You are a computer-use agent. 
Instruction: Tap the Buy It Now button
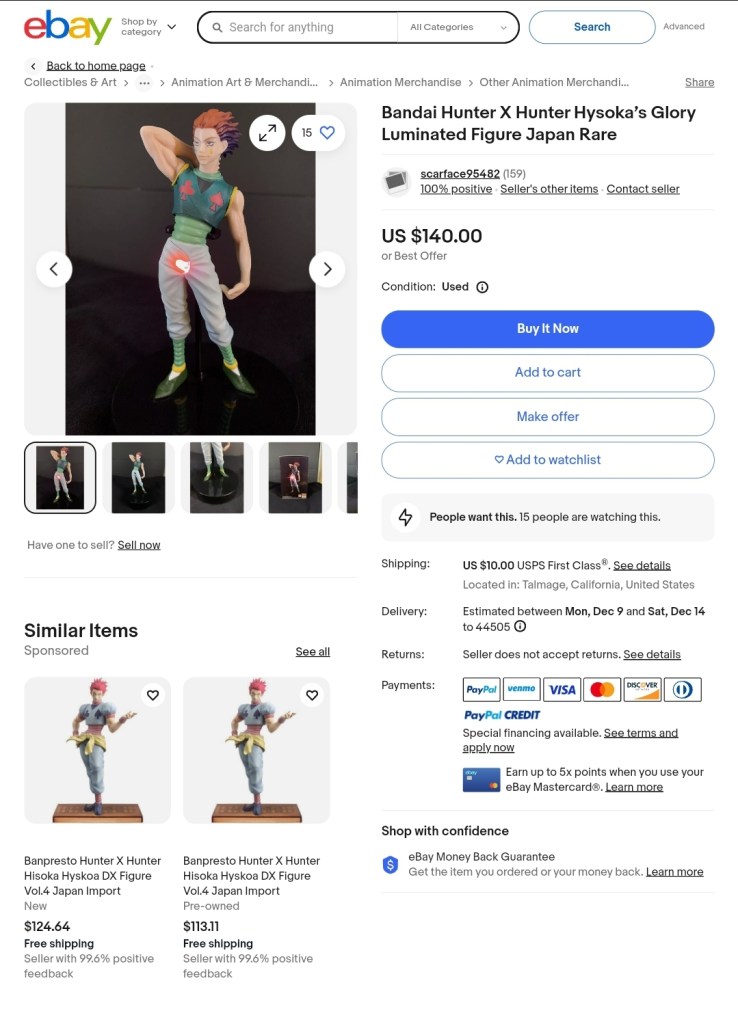547,329
